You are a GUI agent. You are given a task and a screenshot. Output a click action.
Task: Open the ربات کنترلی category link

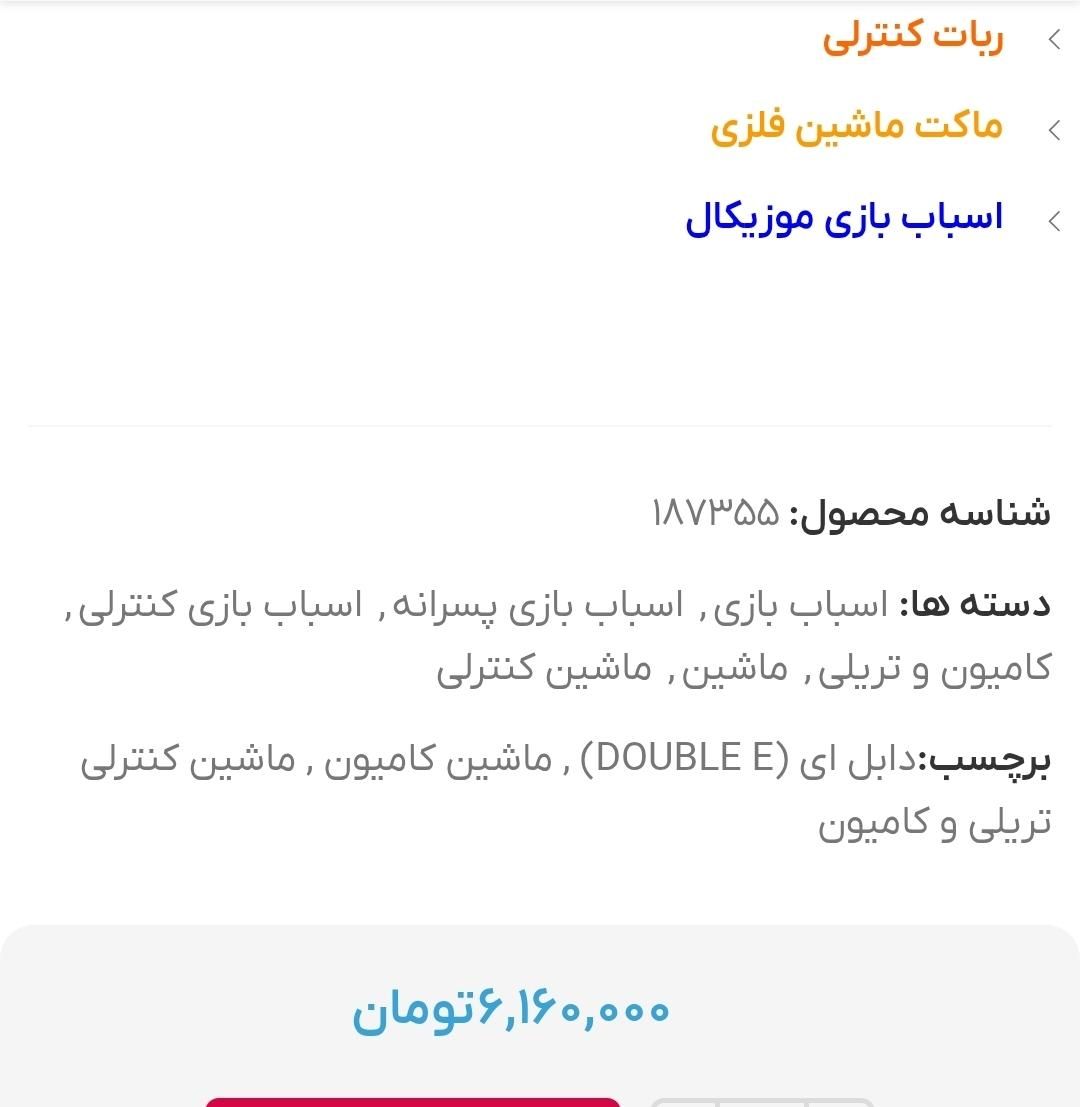913,37
